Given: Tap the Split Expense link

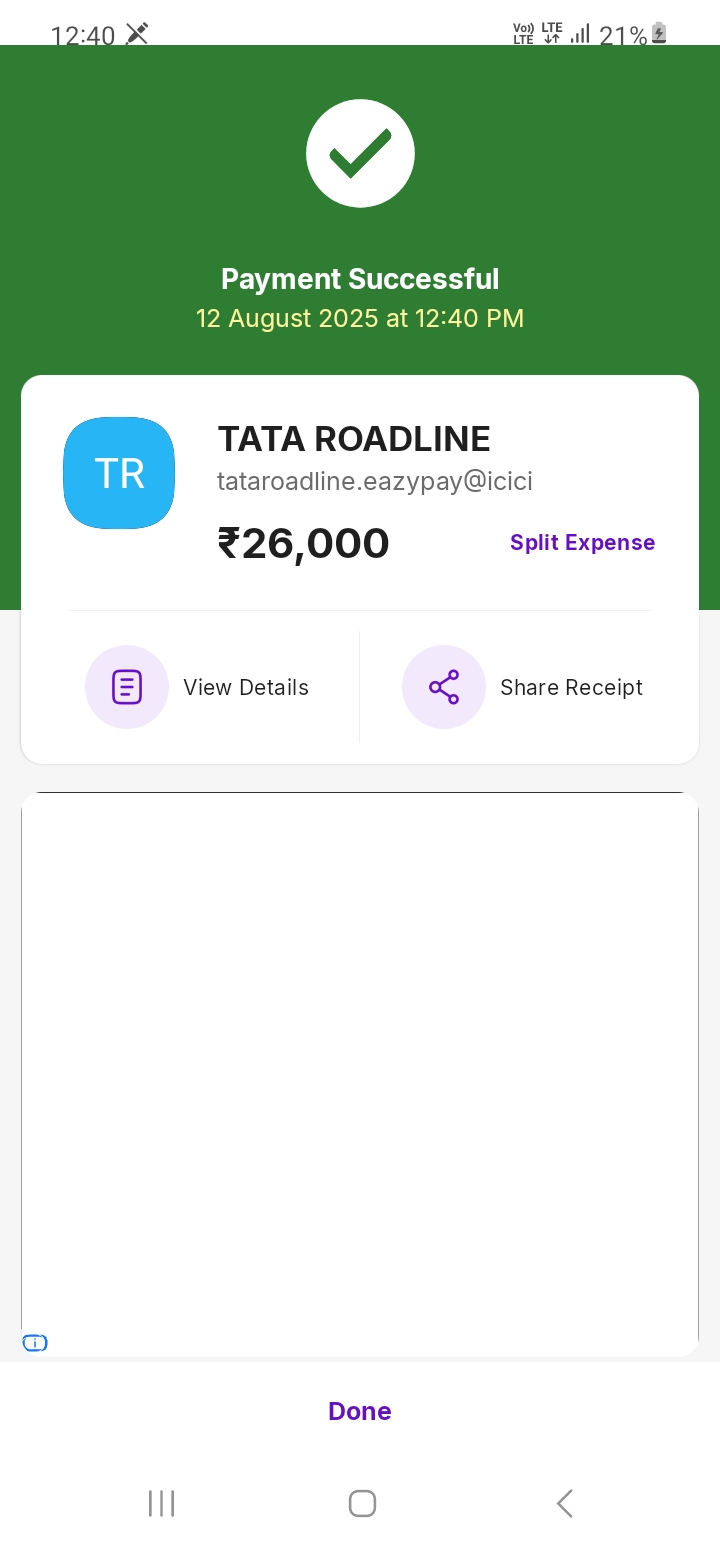Looking at the screenshot, I should [582, 543].
